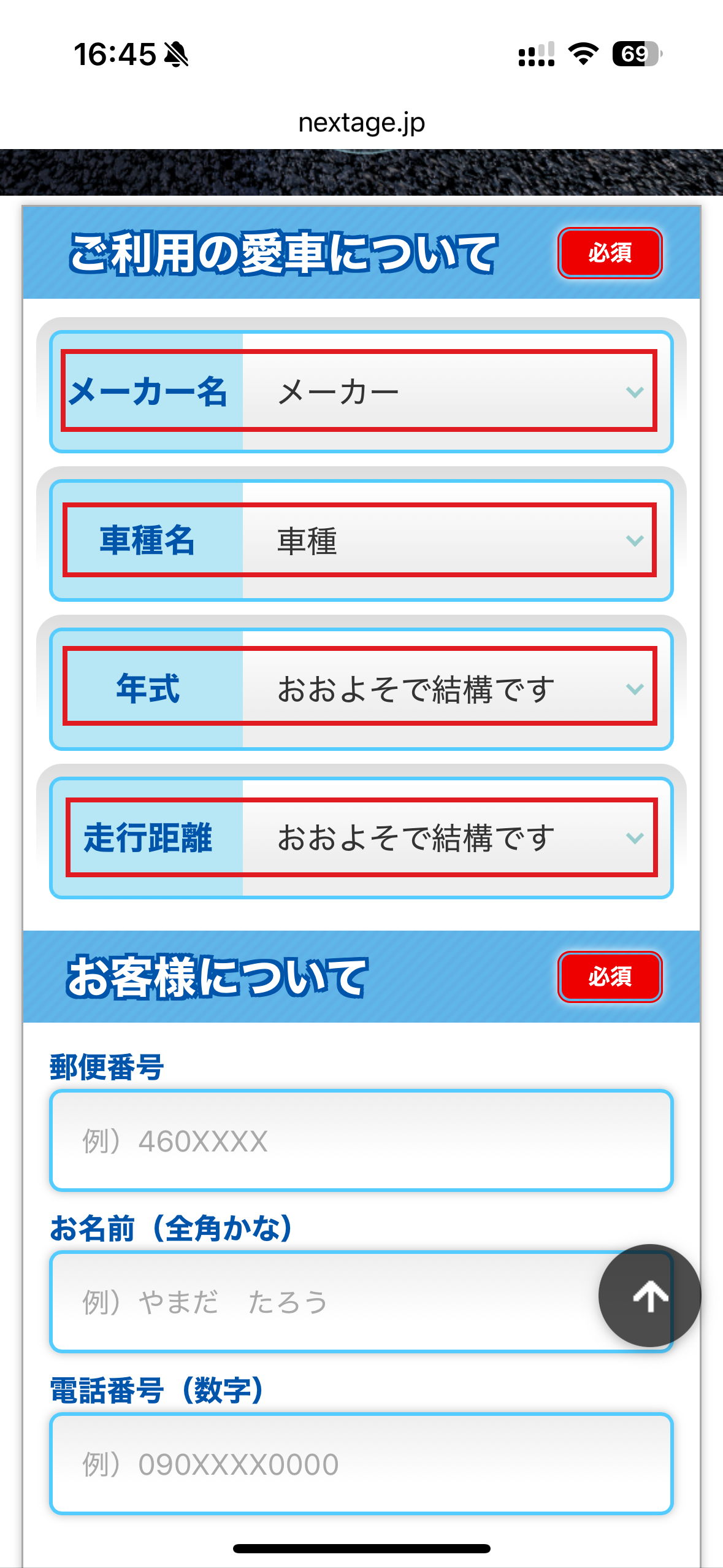Tap the nextage.jp address bar
Screen dimensions: 723x1568
(x=361, y=123)
